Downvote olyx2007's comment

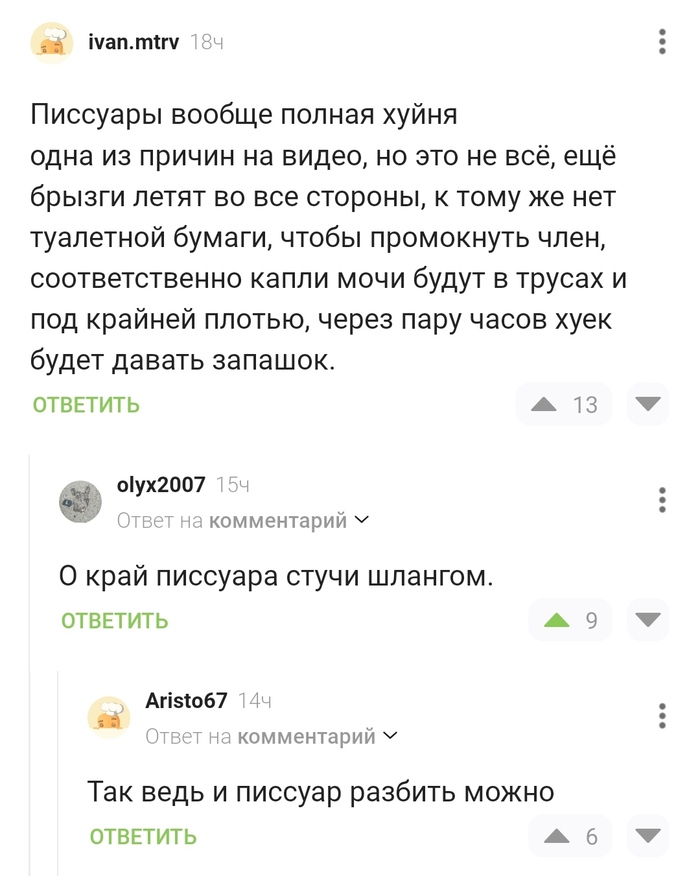click(649, 621)
